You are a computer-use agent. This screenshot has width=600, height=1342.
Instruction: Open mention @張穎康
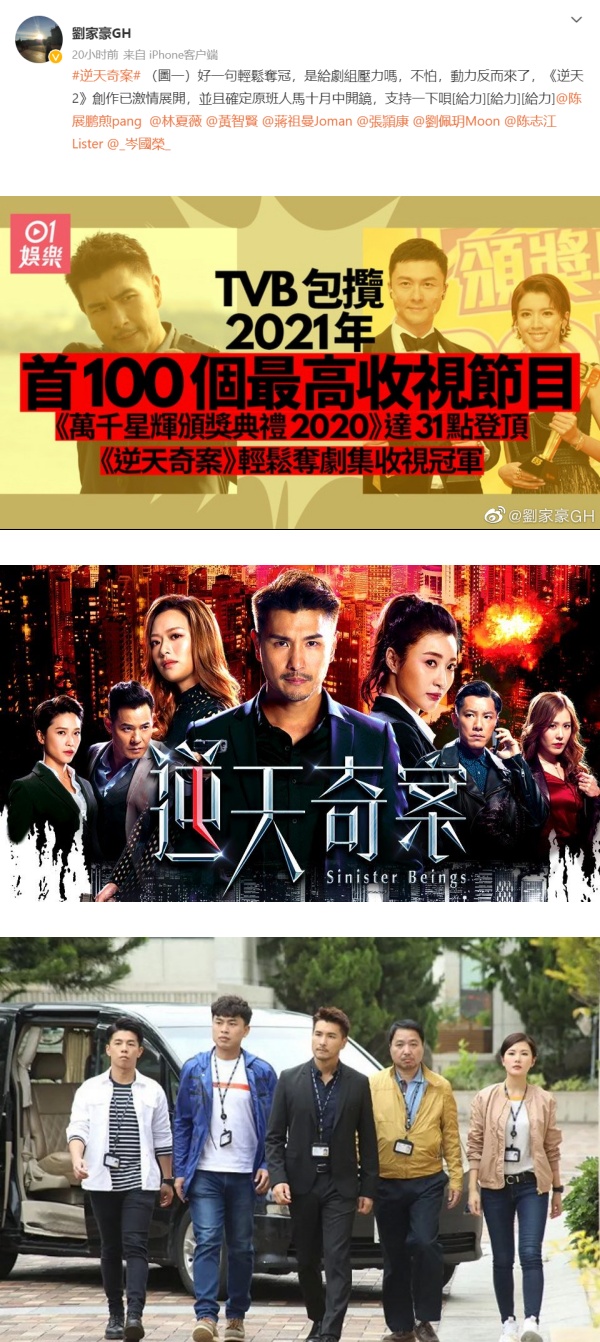(x=383, y=122)
